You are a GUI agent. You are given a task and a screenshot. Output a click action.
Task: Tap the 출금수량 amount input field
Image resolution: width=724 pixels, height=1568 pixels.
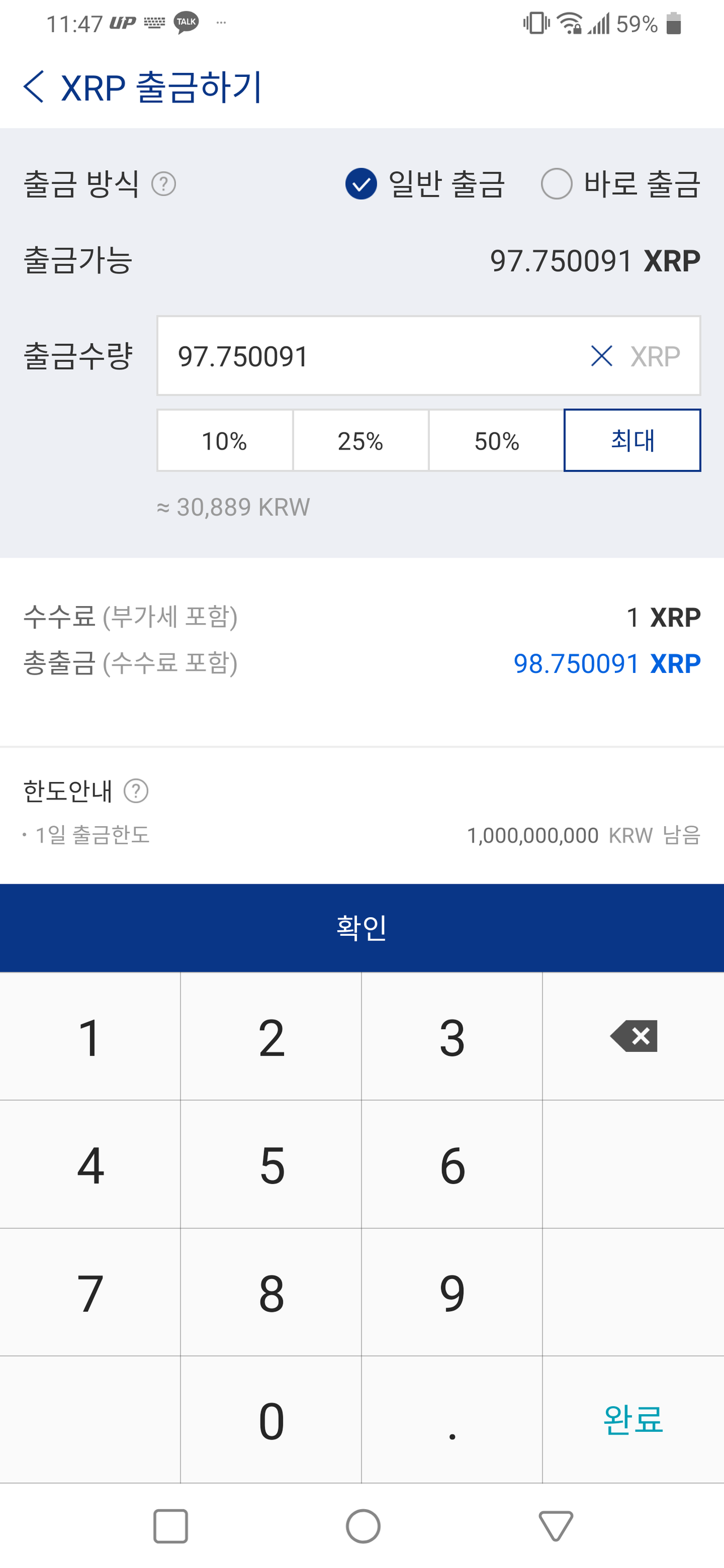365,356
